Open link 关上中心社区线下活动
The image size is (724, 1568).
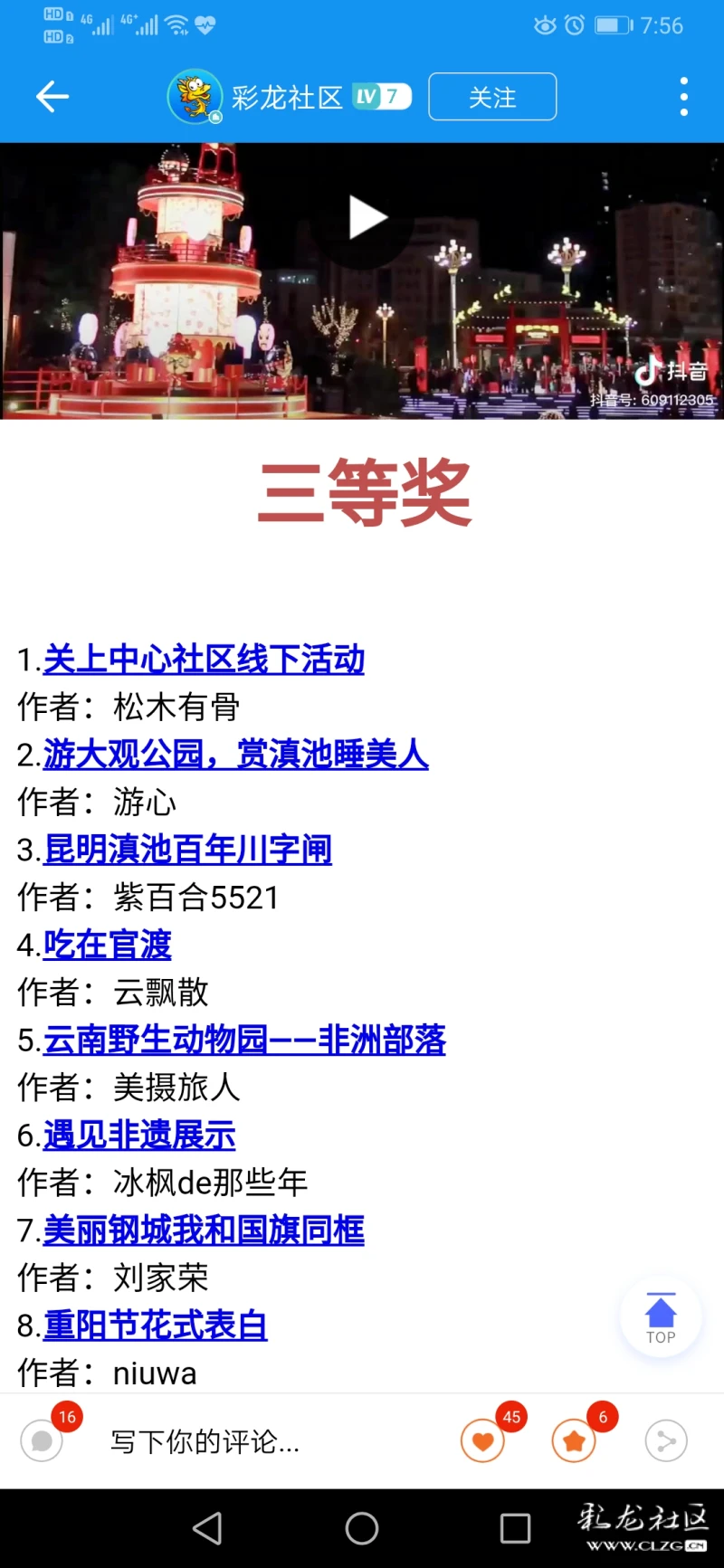point(204,660)
